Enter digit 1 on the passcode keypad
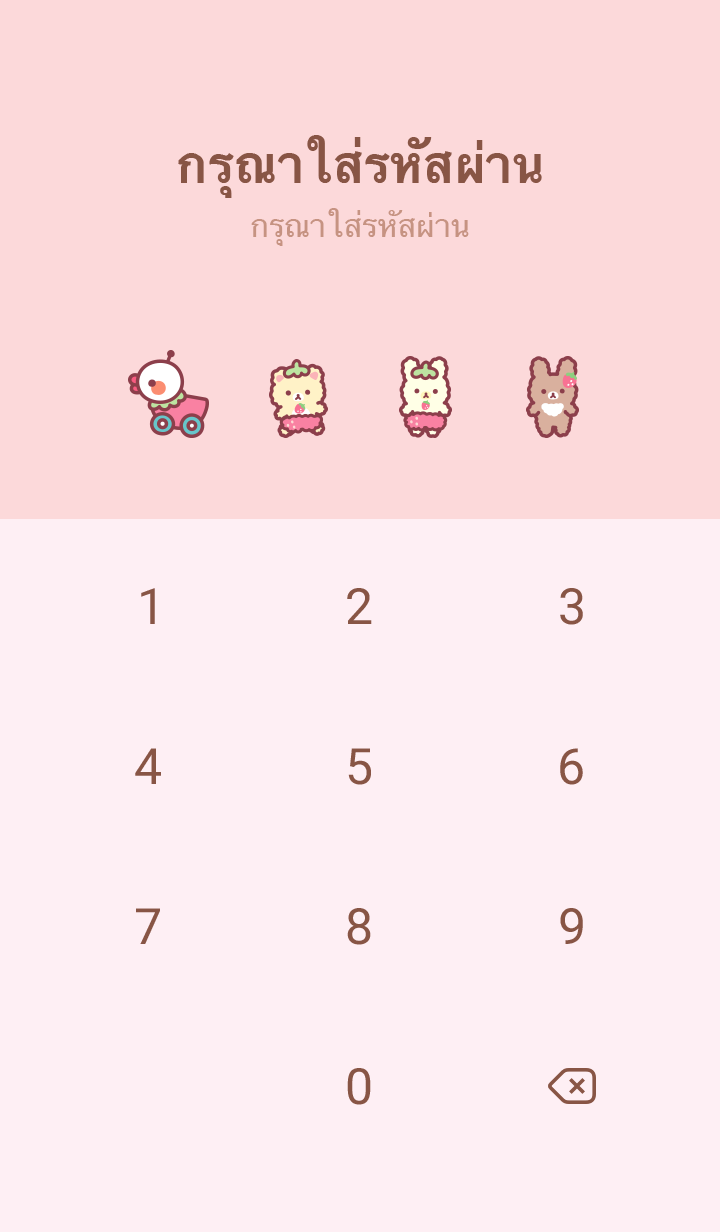This screenshot has width=720, height=1232. point(149,607)
